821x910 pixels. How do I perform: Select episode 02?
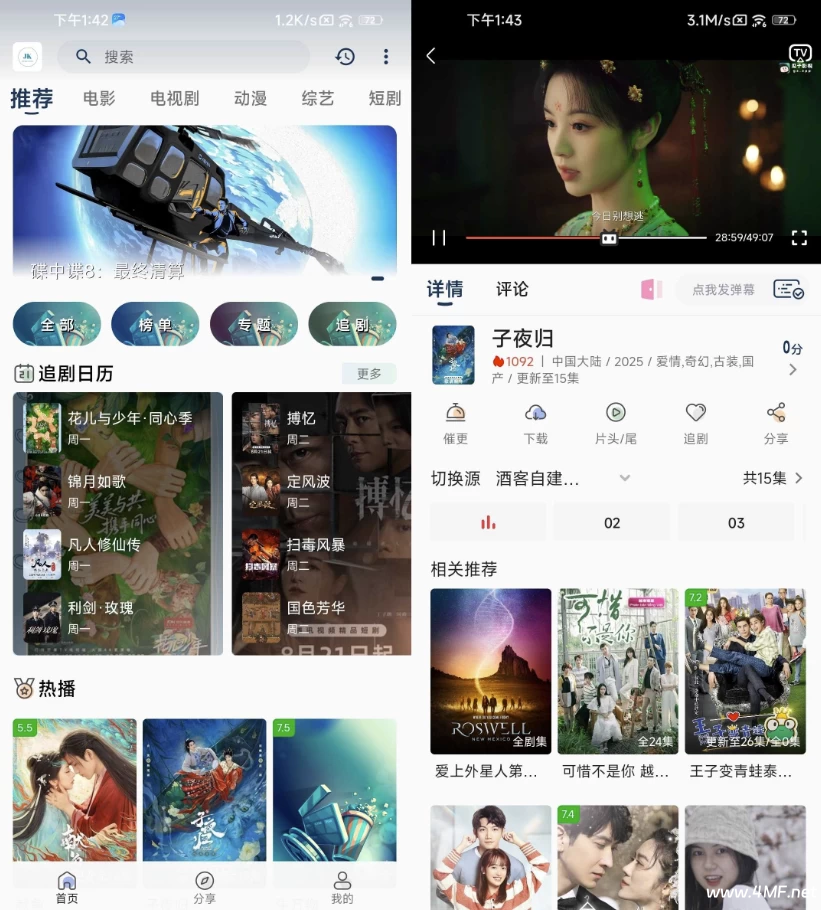click(x=612, y=522)
